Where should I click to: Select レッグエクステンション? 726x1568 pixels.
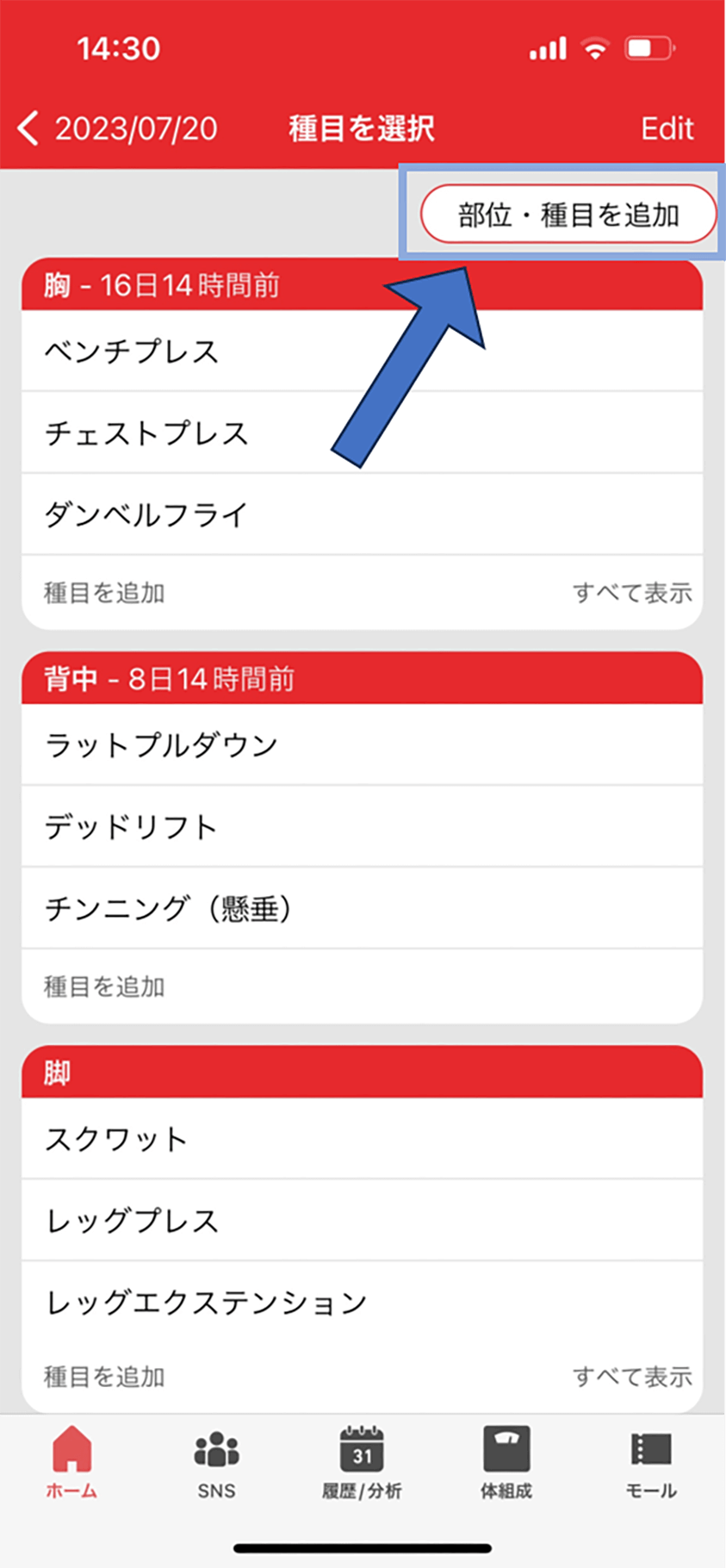point(362,1302)
